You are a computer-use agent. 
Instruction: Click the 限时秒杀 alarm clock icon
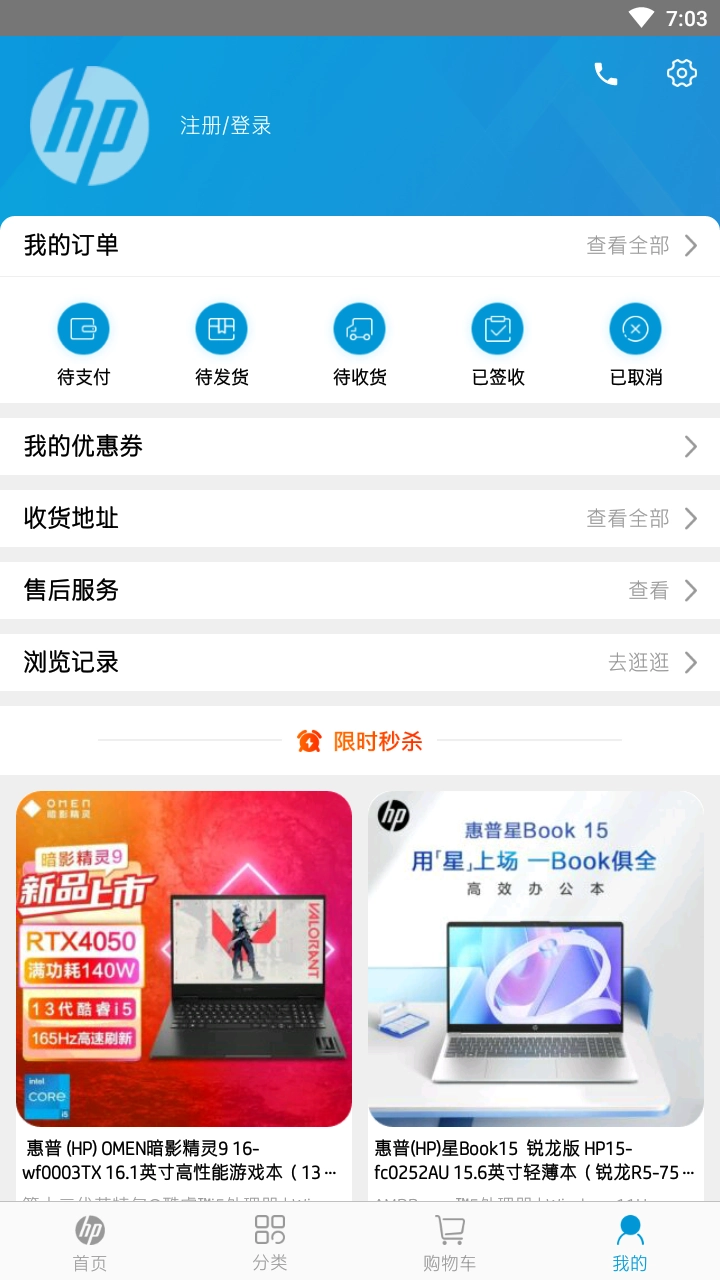coord(310,742)
